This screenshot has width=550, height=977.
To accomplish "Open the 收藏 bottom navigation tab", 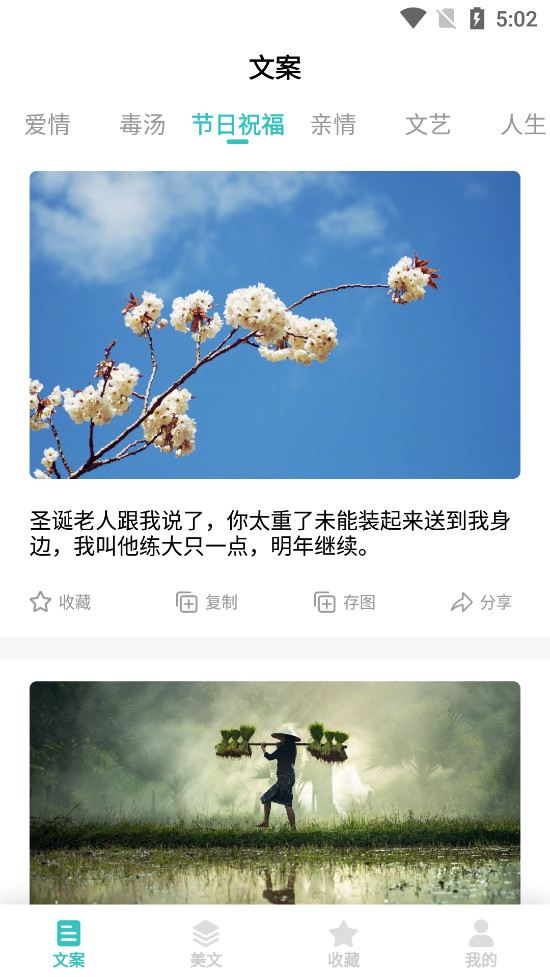I will click(x=343, y=944).
